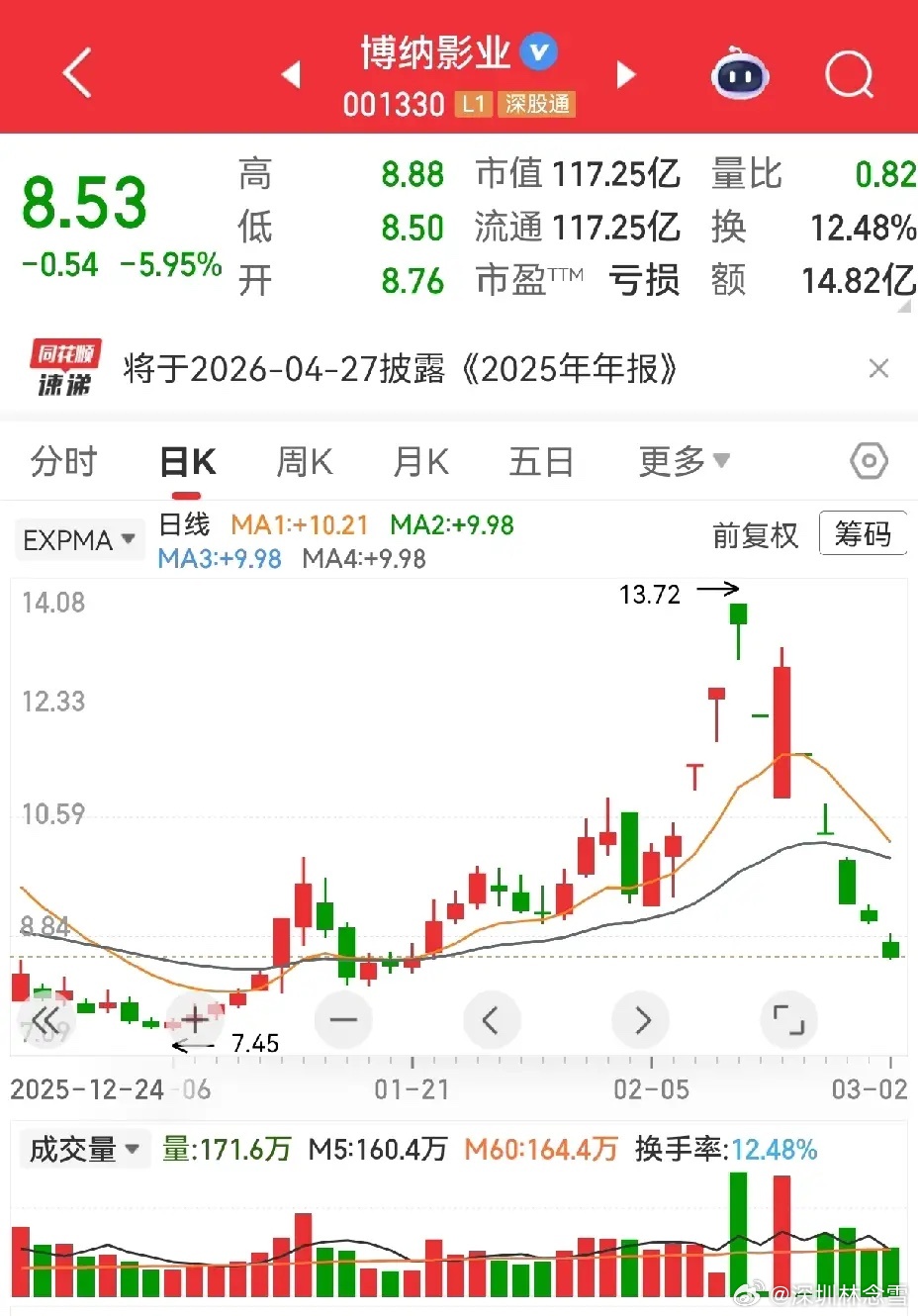Screen dimensions: 918x1316
Task: Open the 2025年年报 disclosure notice
Action: click(400, 369)
